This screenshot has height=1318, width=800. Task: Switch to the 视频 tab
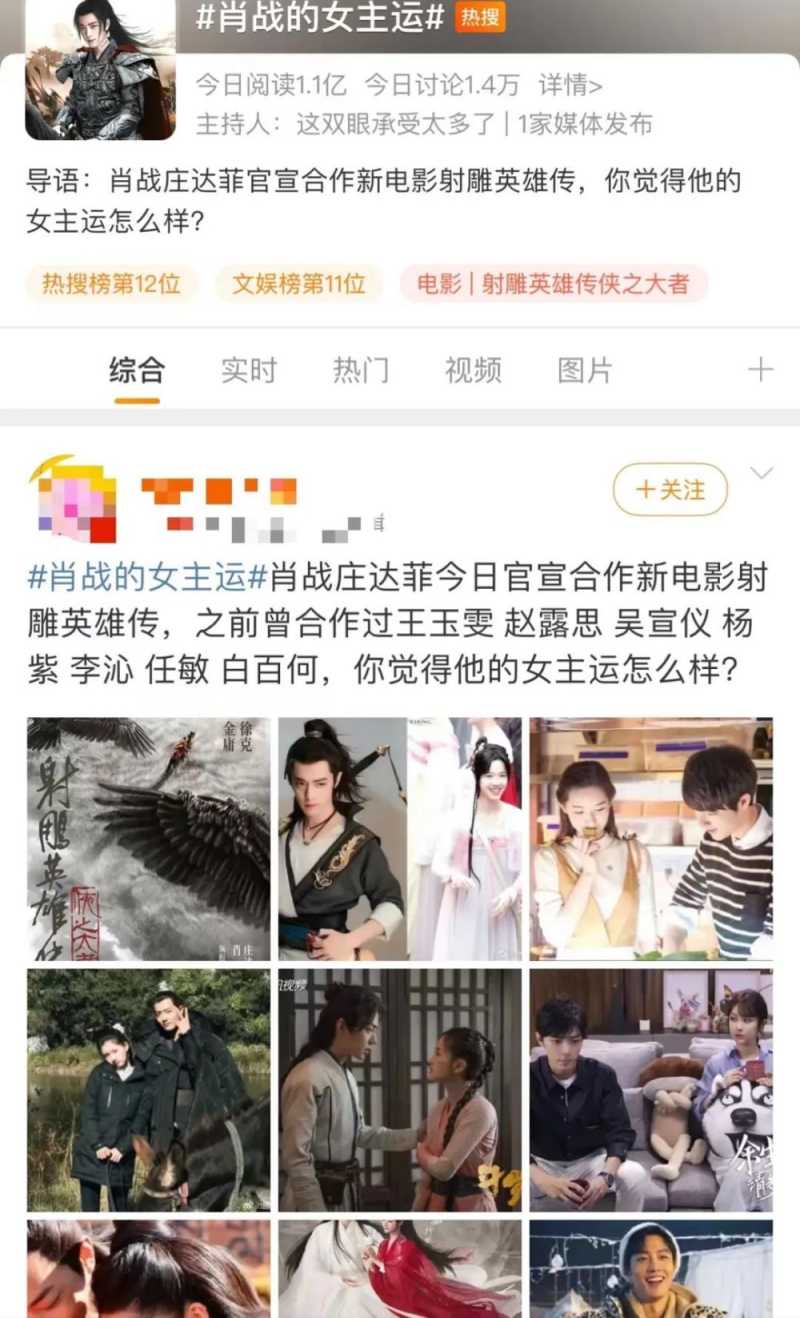click(x=473, y=370)
